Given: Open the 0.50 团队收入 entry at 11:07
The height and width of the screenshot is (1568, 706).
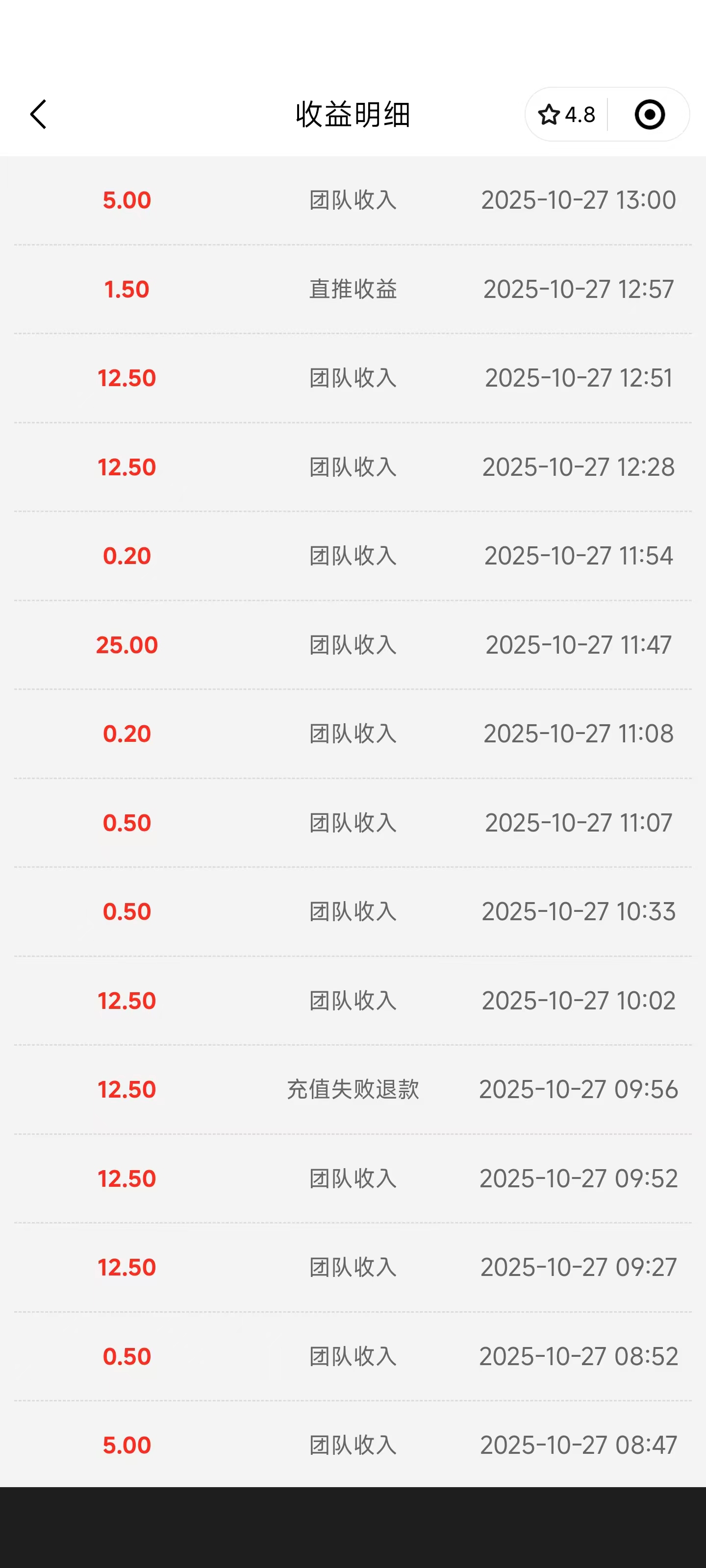Looking at the screenshot, I should point(353,822).
